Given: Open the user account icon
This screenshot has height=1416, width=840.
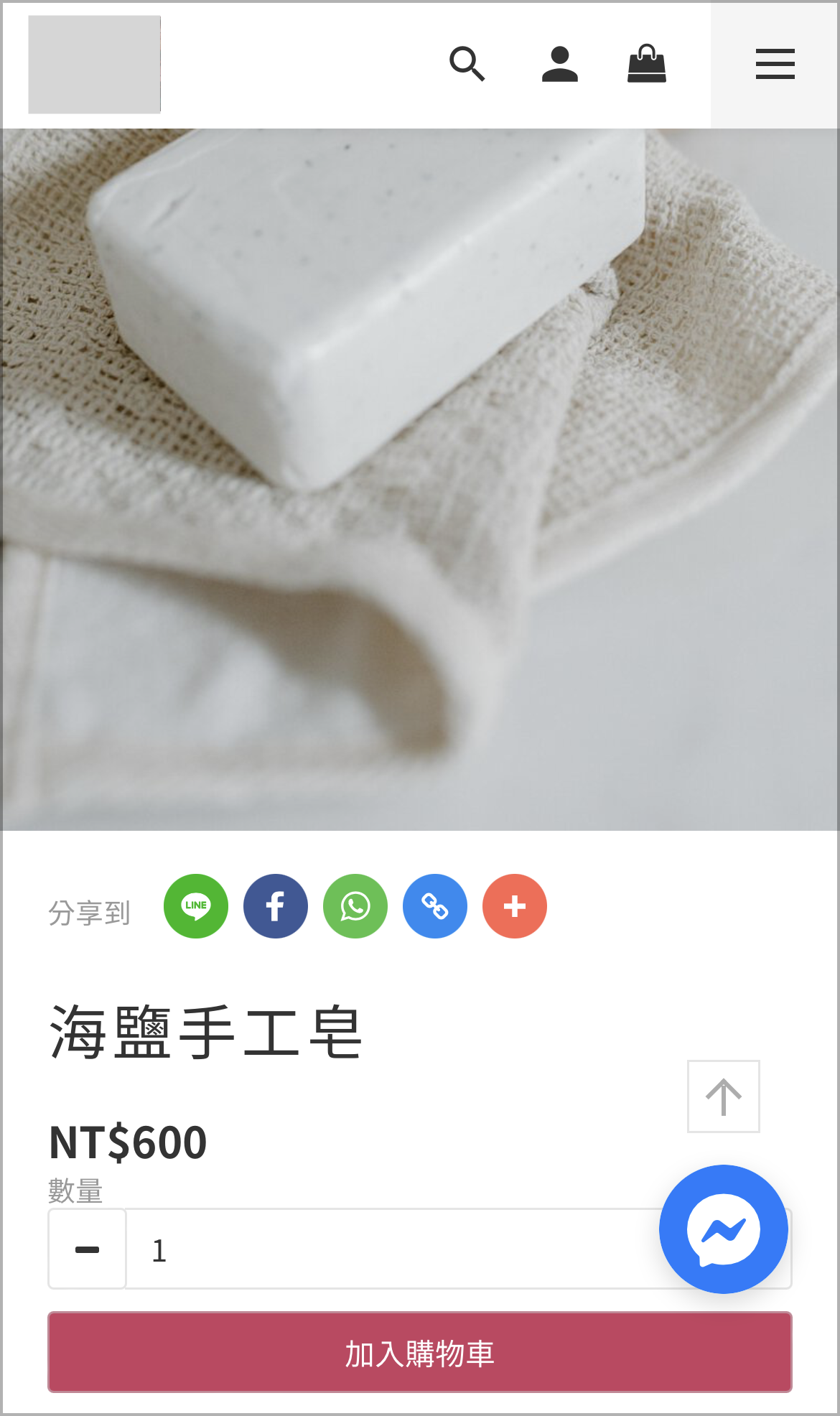Looking at the screenshot, I should (x=559, y=65).
